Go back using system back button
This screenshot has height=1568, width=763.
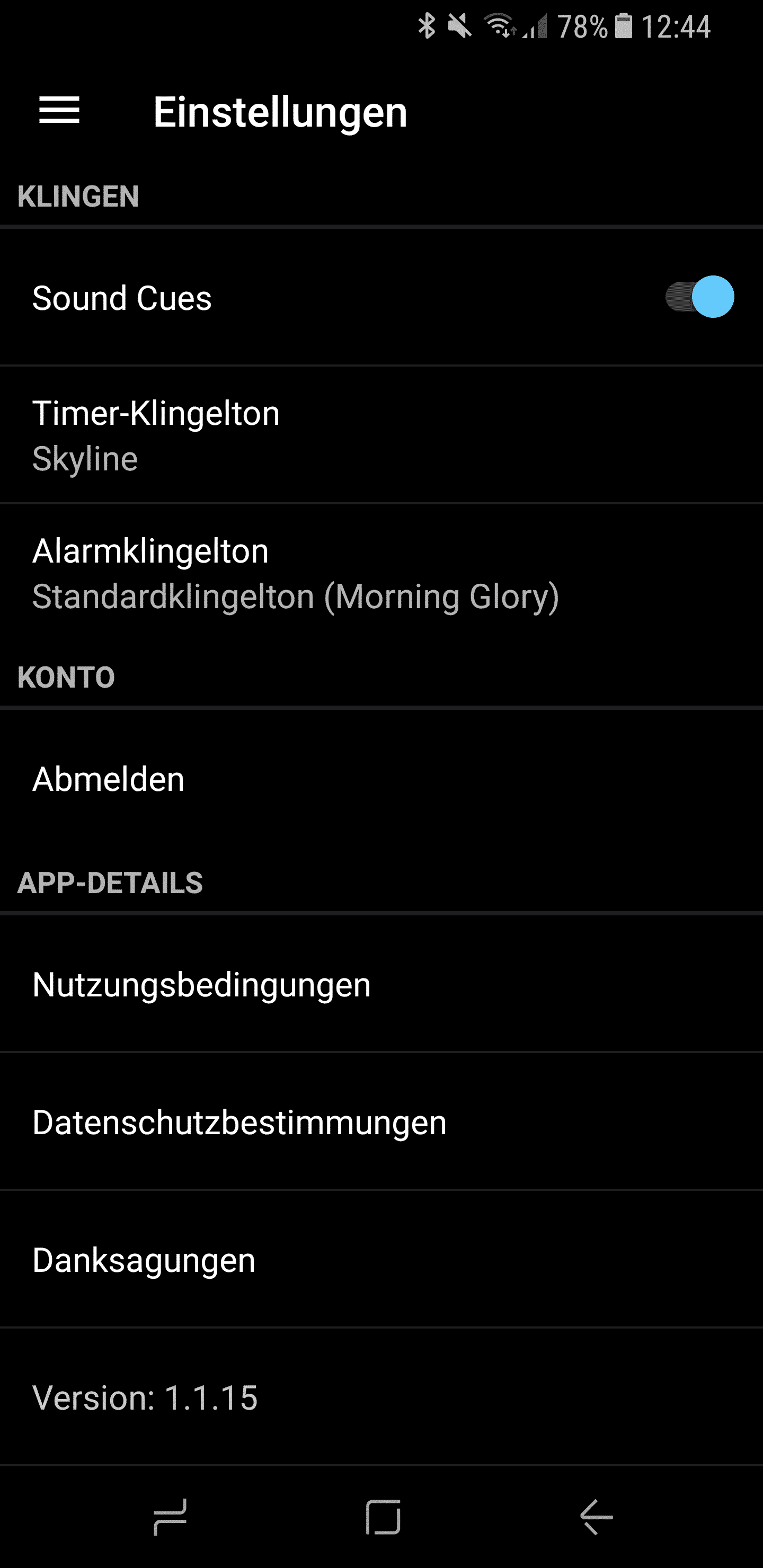[596, 1517]
